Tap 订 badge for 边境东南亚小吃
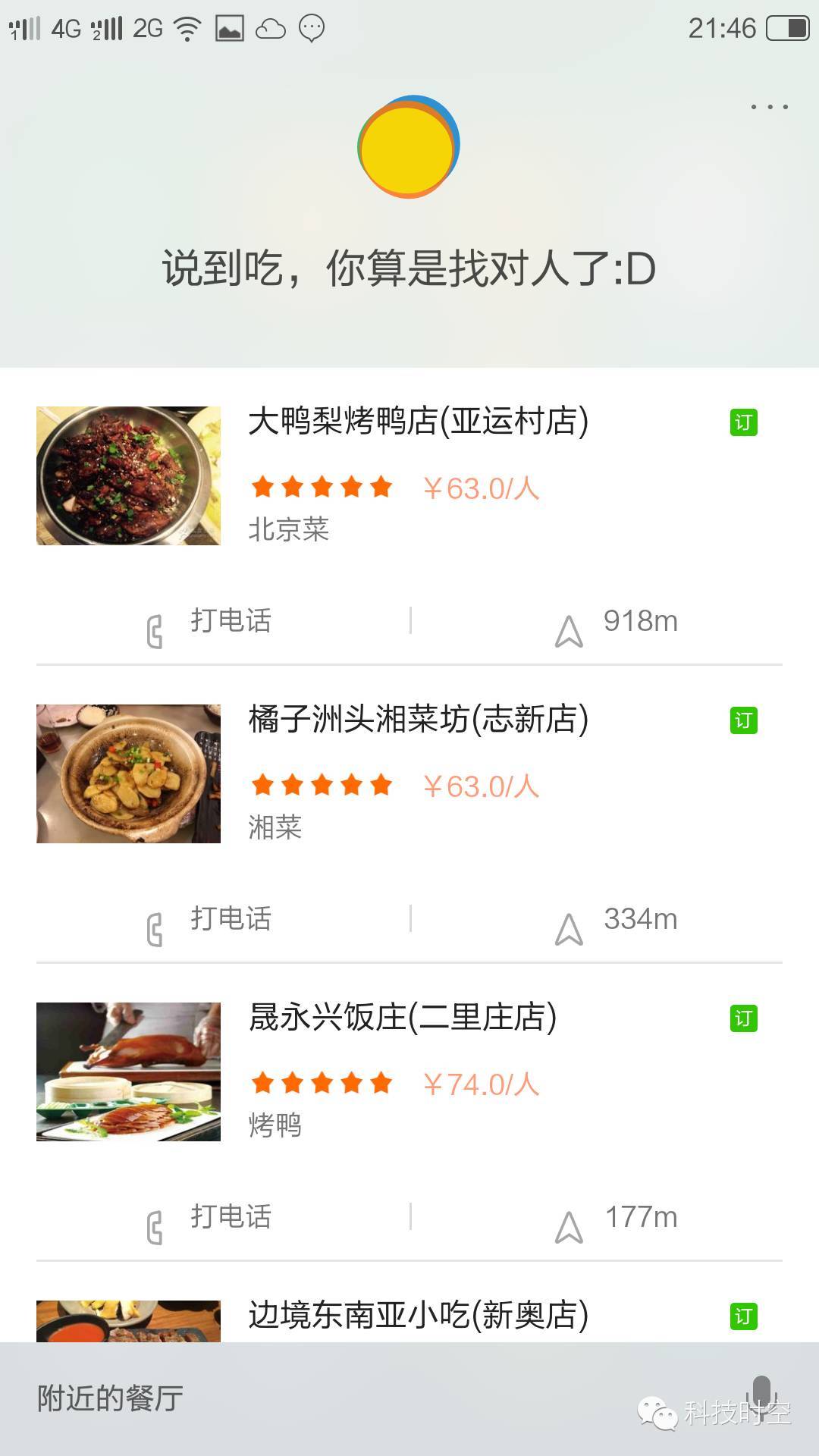This screenshot has height=1456, width=819. click(743, 1316)
